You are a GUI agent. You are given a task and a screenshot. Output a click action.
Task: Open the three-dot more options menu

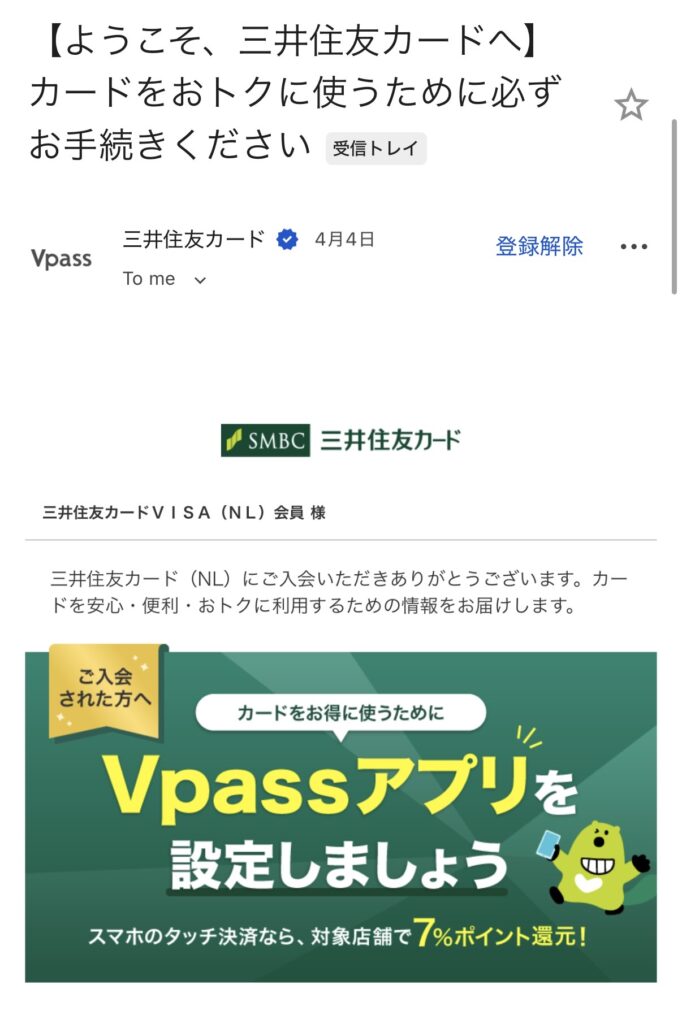[634, 247]
